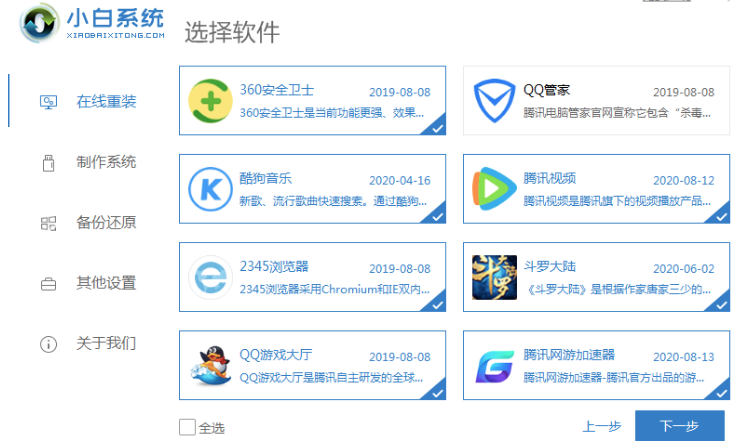
Task: Toggle the 腾讯视频 software card
Action: click(596, 189)
